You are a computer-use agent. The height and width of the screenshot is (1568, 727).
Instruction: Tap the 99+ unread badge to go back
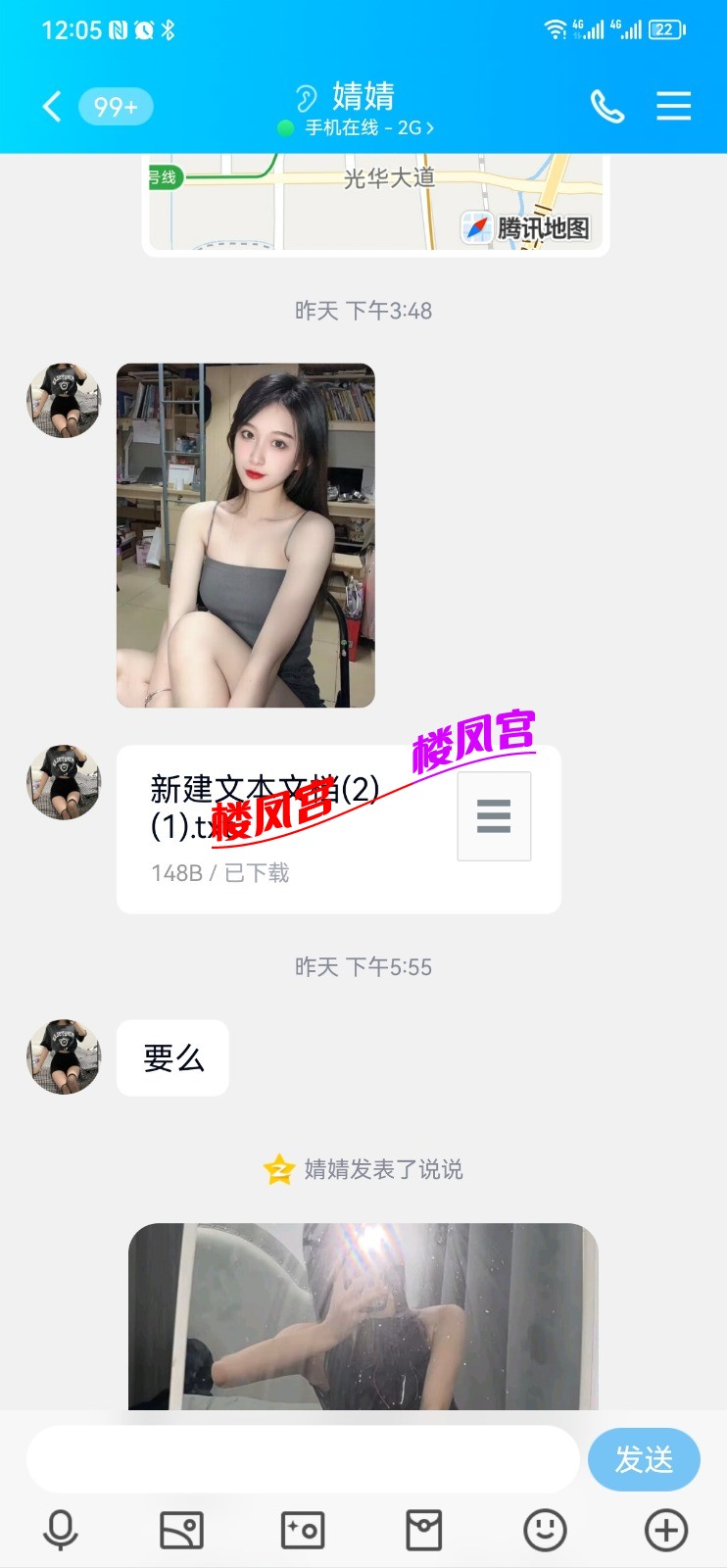tap(116, 106)
